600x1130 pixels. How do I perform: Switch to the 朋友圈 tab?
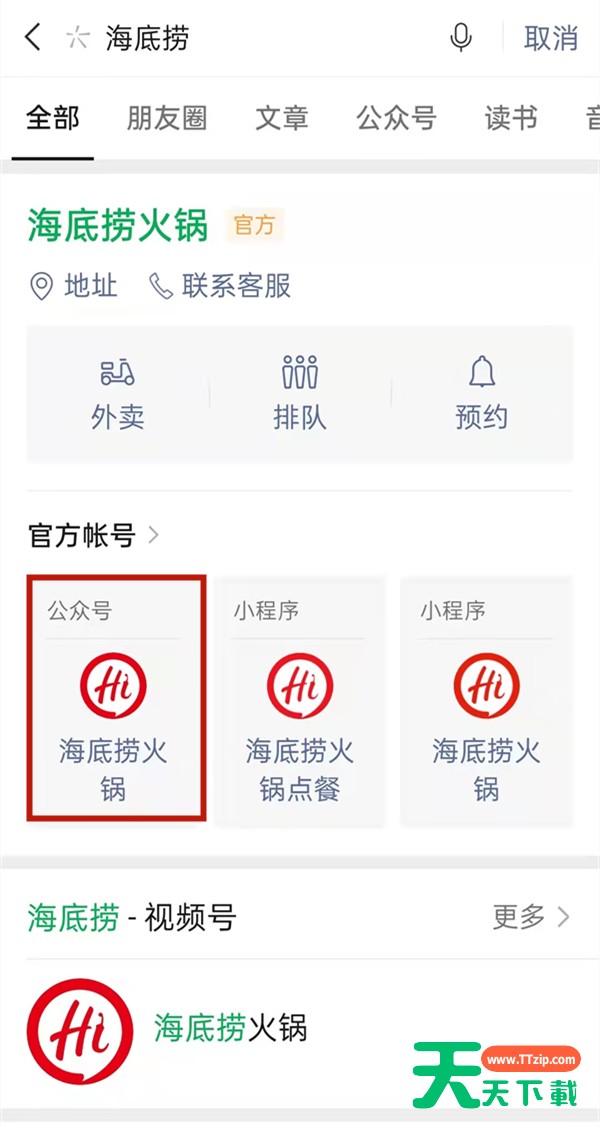[166, 118]
